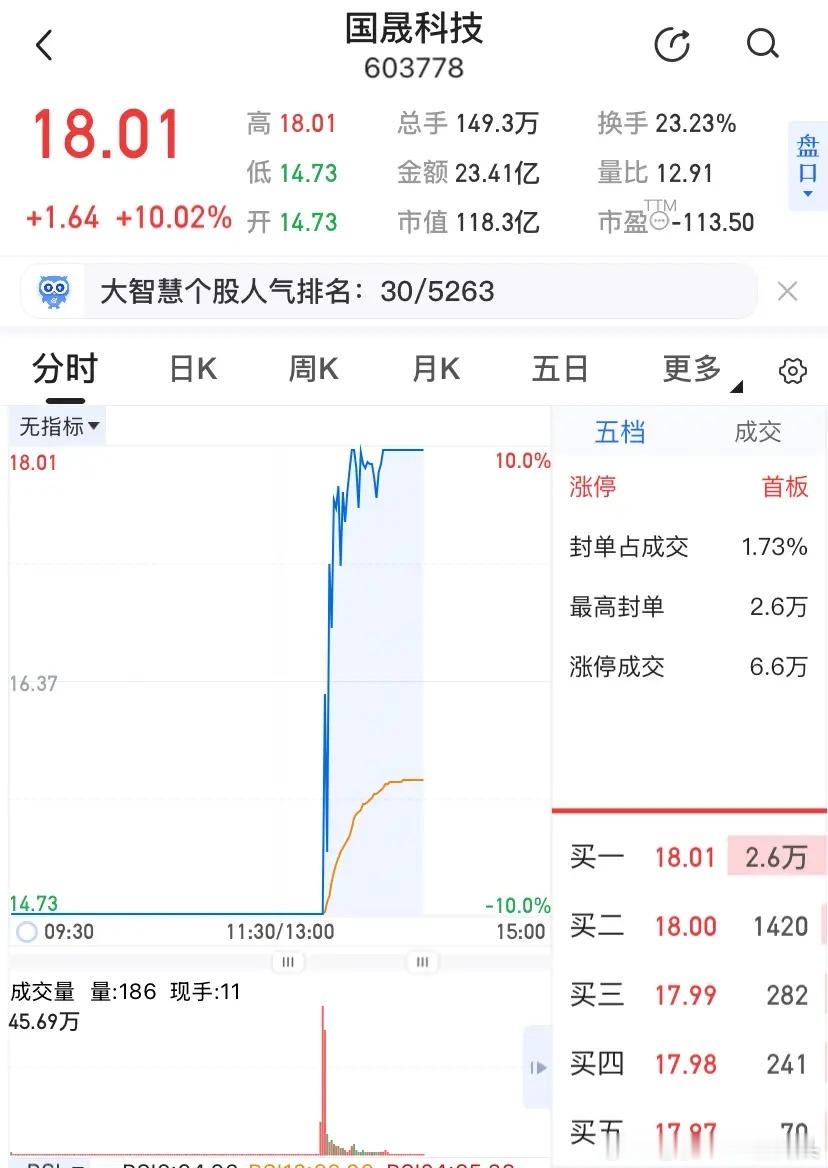The height and width of the screenshot is (1168, 828).
Task: Switch to the 日K tab
Action: [x=193, y=369]
